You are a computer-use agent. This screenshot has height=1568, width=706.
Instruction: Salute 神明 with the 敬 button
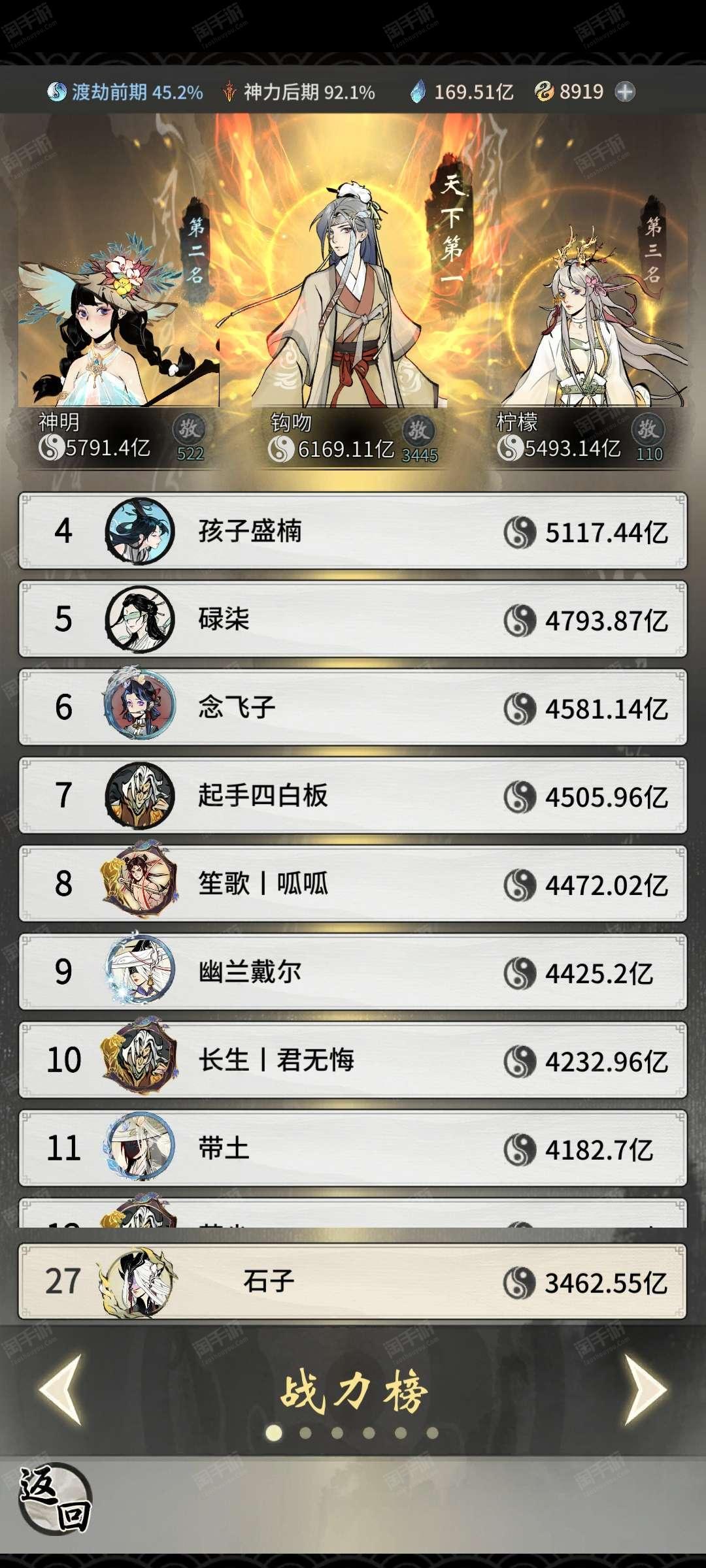click(x=190, y=429)
